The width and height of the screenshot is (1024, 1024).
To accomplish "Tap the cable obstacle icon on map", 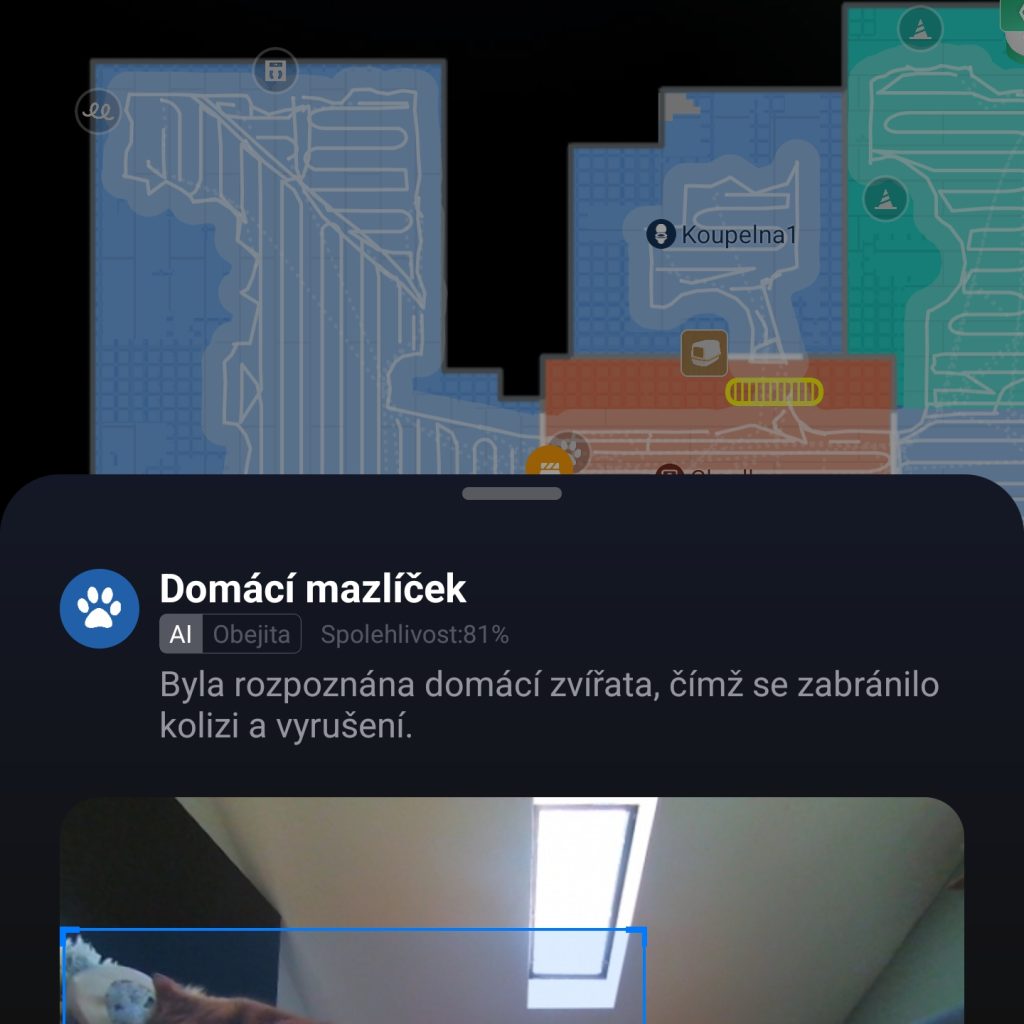I will click(98, 111).
